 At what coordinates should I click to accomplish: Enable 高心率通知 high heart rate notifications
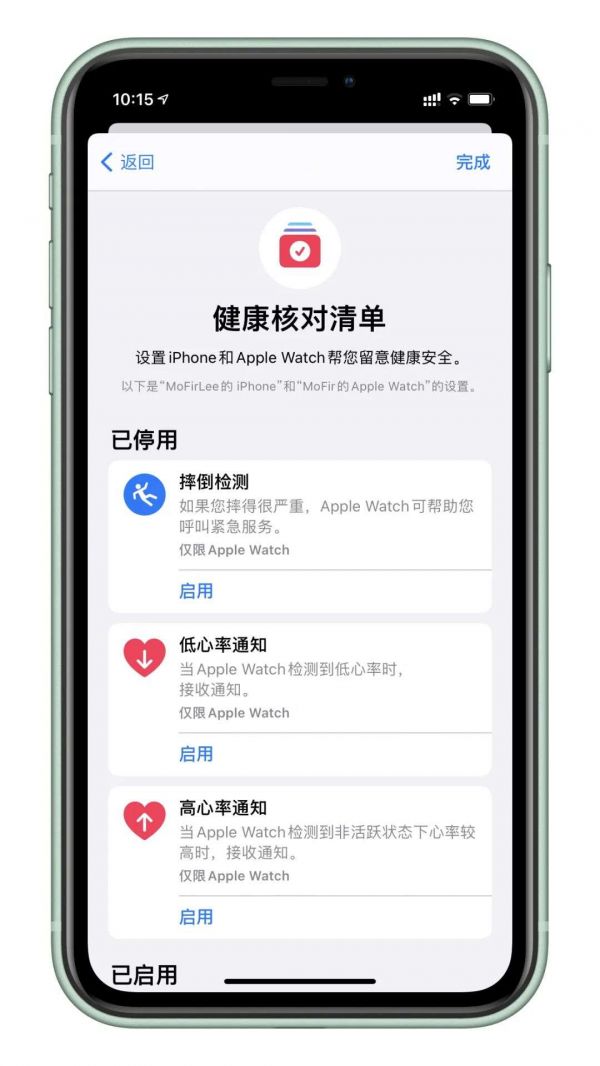tap(196, 917)
